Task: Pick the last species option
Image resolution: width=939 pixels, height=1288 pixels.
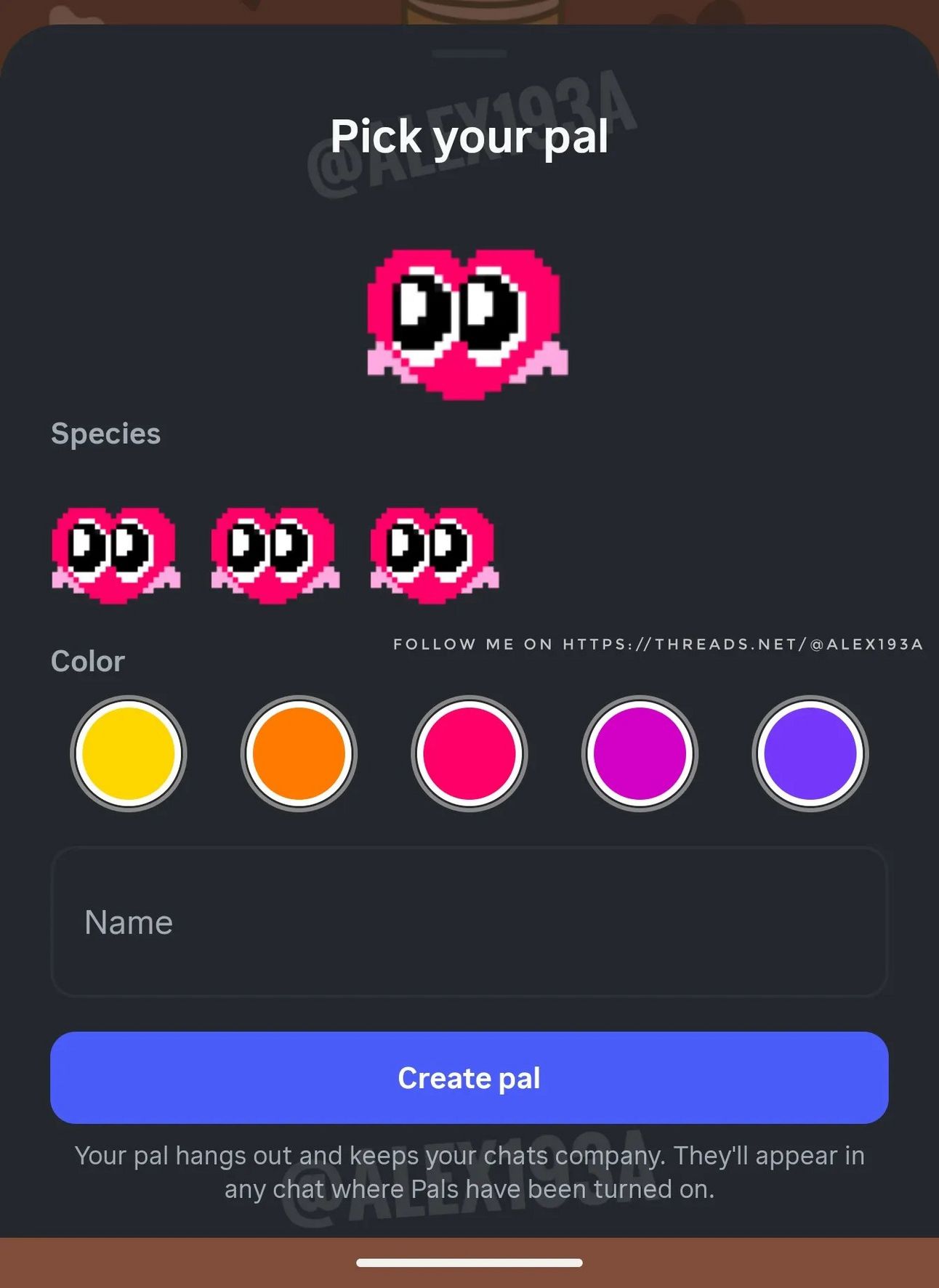Action: (x=435, y=556)
